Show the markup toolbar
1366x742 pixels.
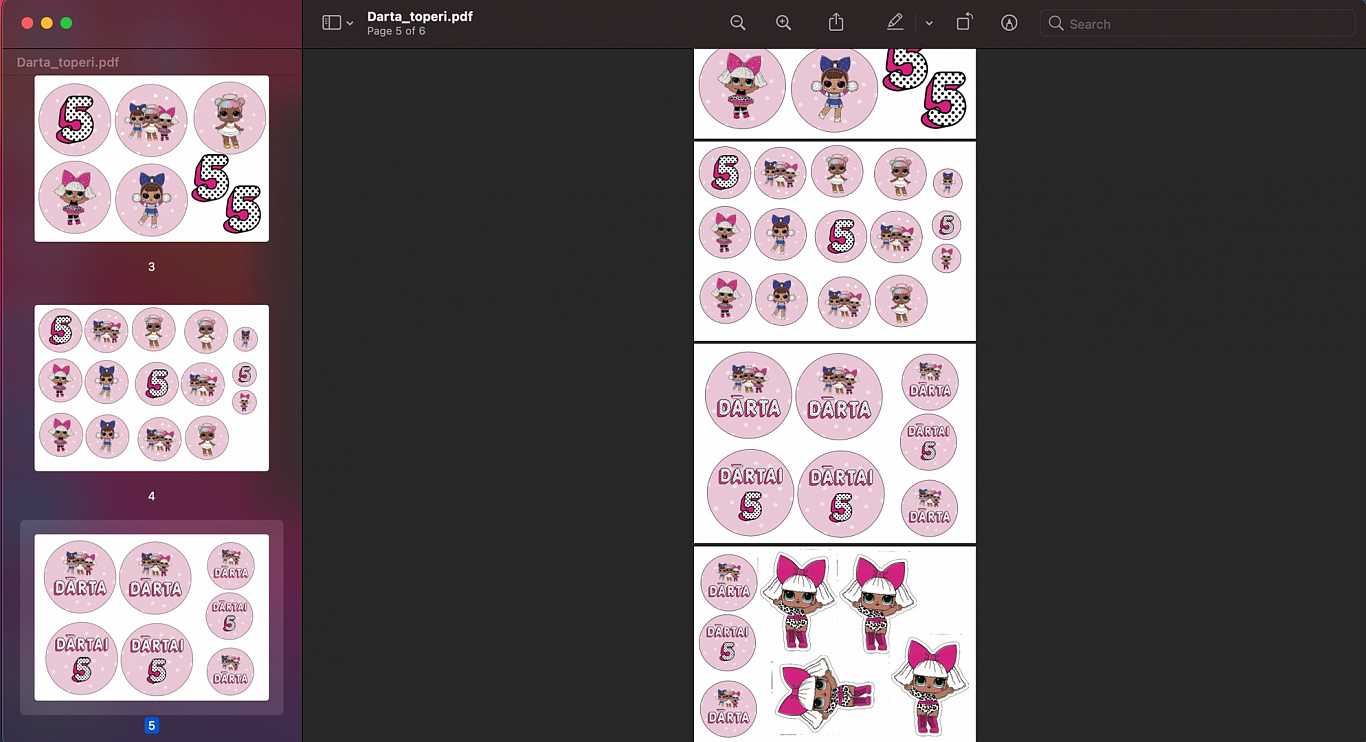pos(1009,23)
